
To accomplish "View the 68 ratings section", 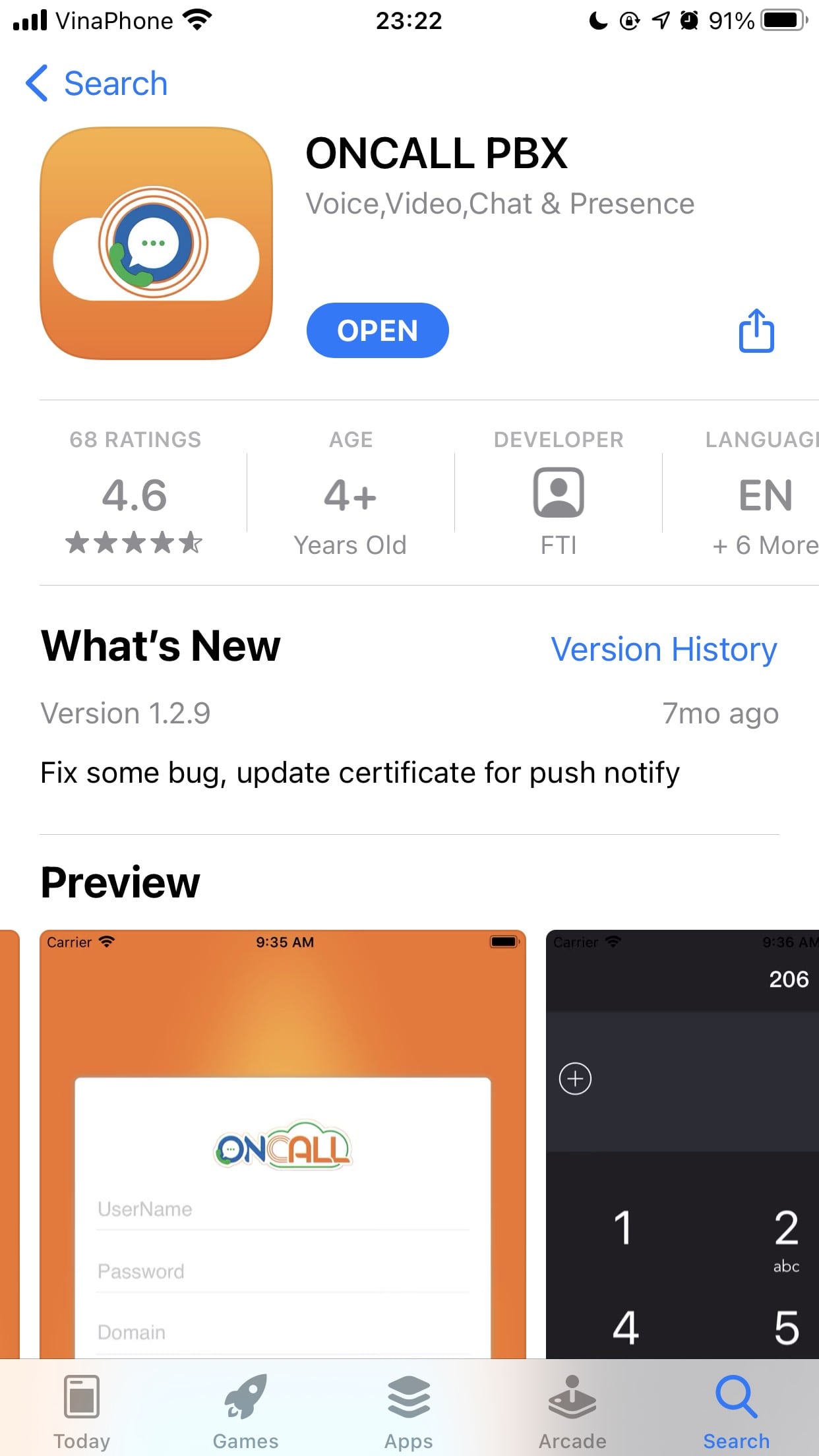I will pos(135,495).
